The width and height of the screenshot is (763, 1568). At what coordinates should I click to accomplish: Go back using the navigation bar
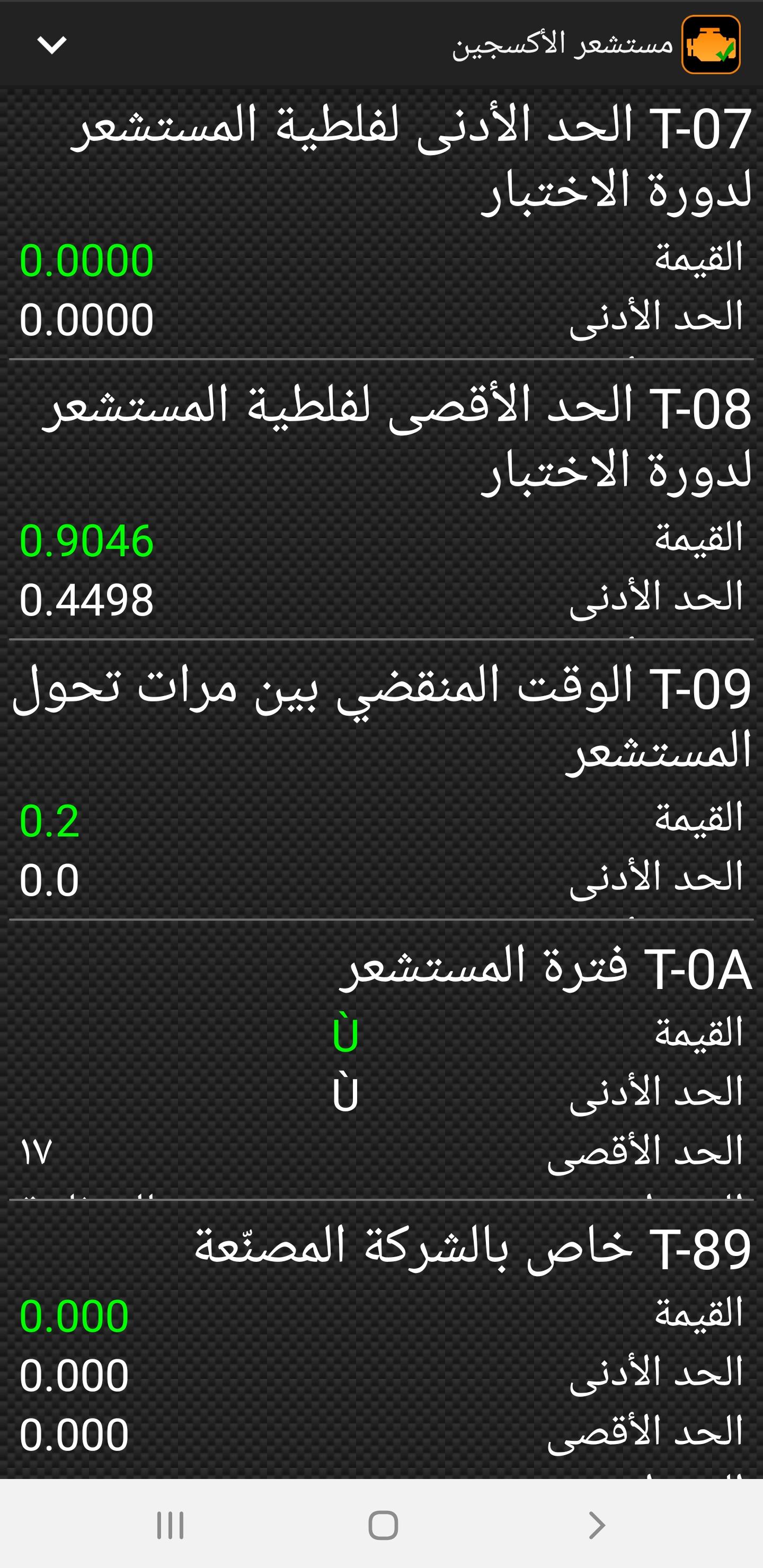tap(596, 1526)
